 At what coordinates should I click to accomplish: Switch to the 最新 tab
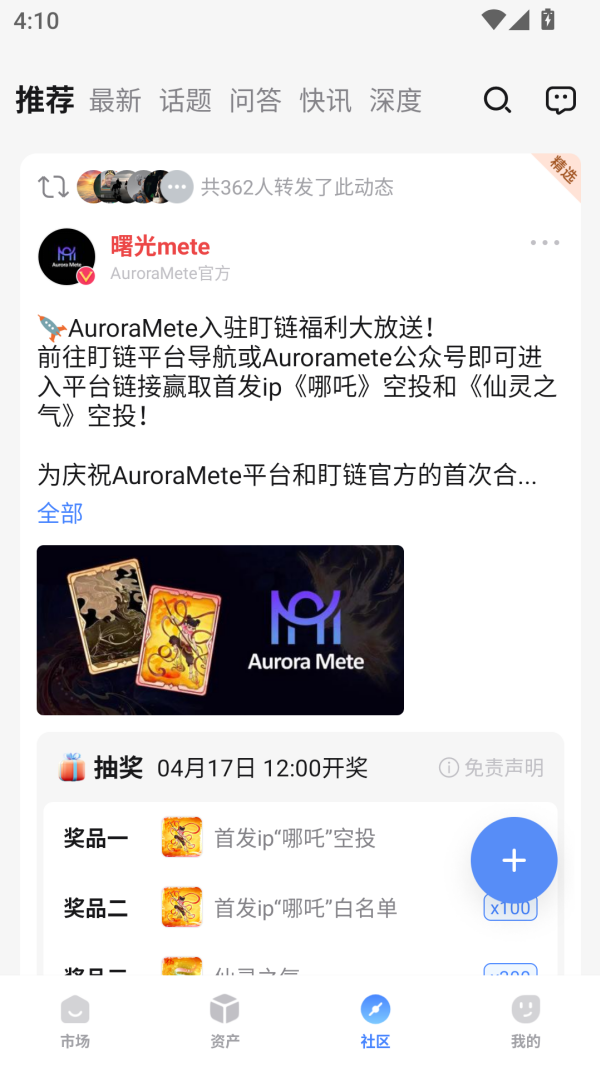click(x=115, y=100)
